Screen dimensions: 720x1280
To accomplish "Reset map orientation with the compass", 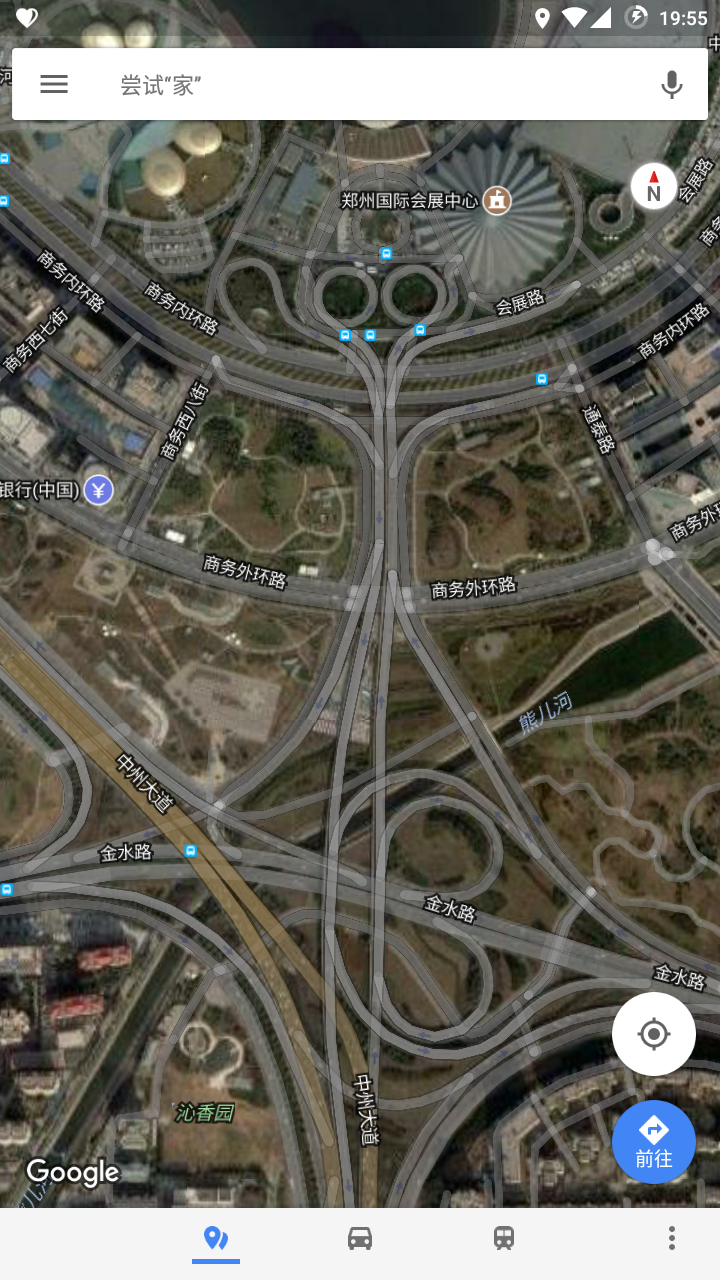I will click(654, 186).
